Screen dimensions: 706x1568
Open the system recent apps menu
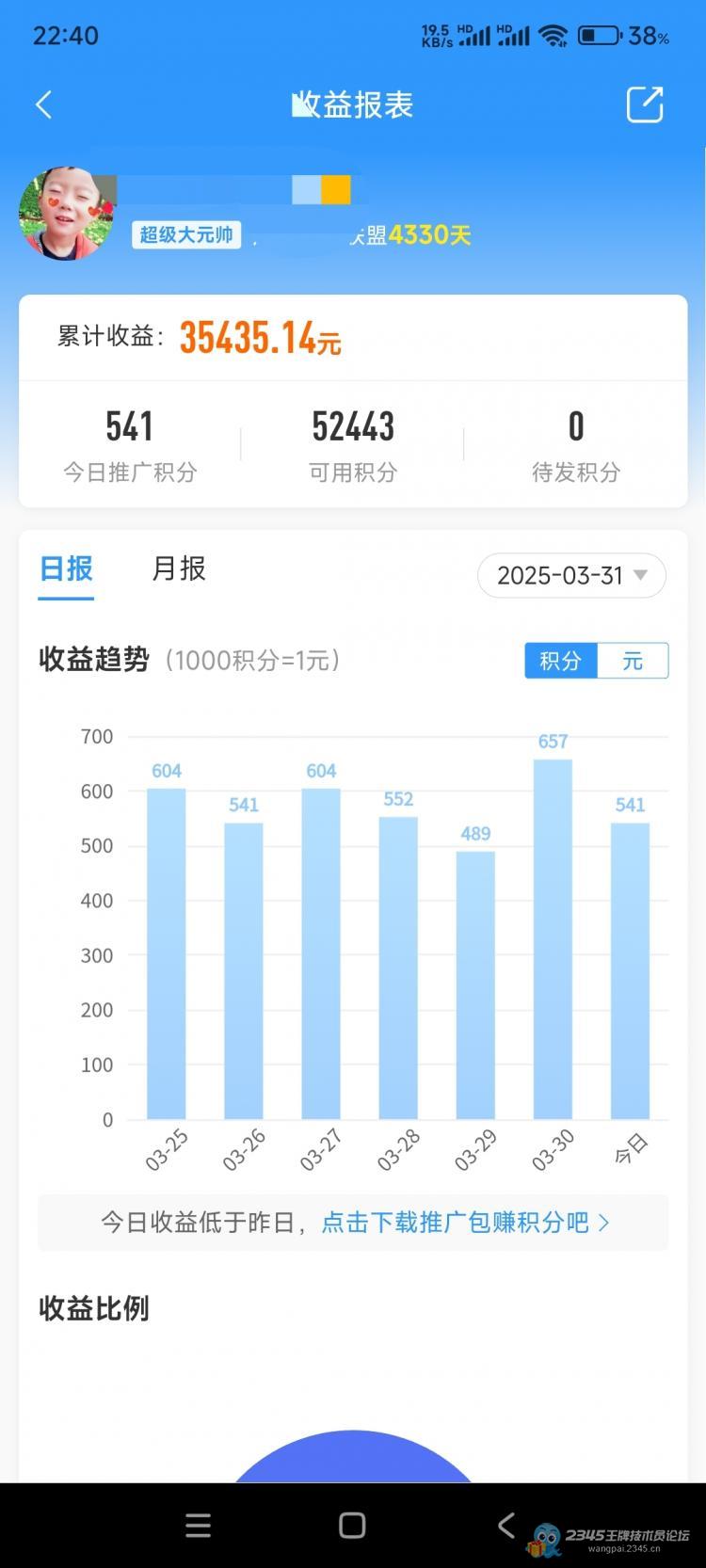[198, 1525]
